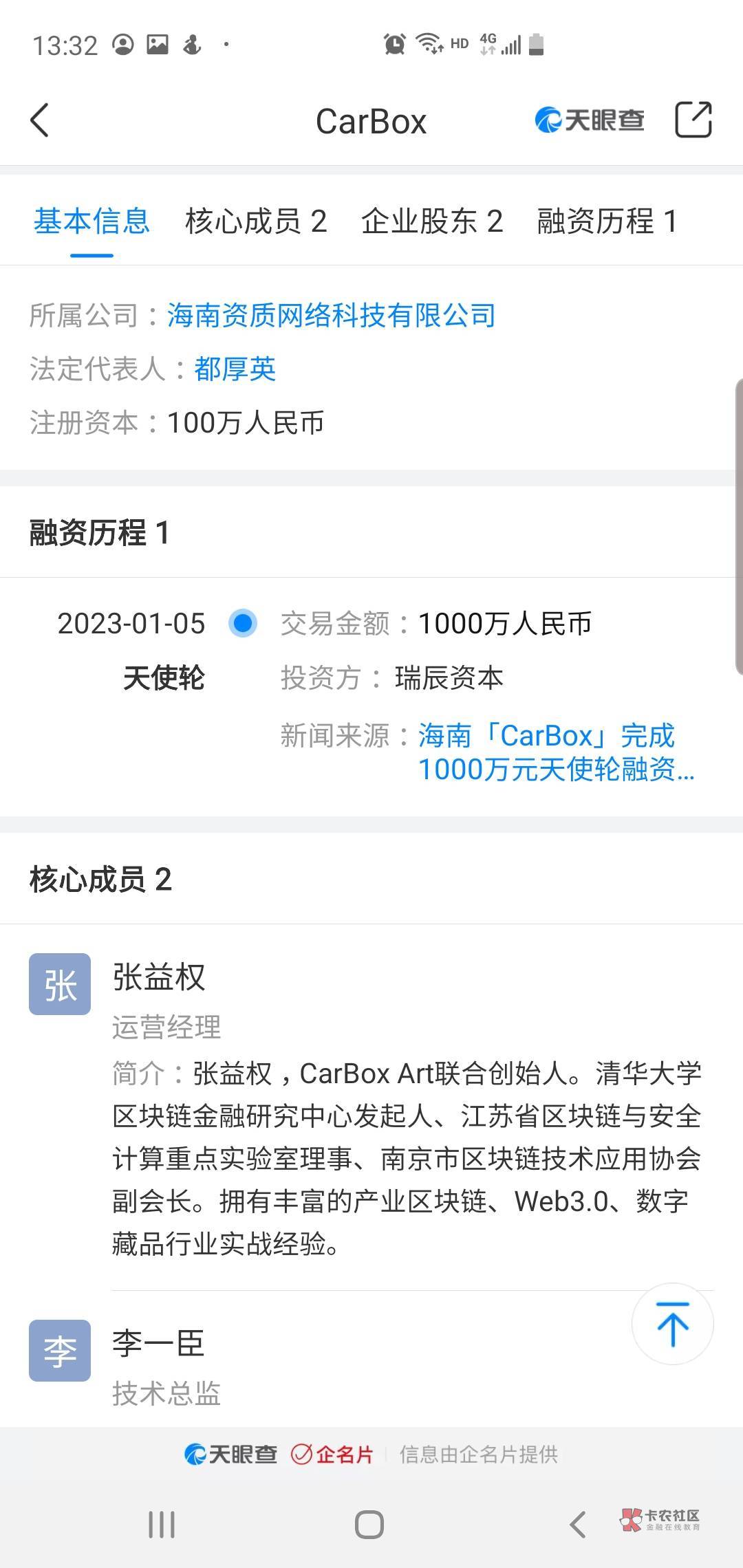This screenshot has height=1568, width=743.
Task: Select the 基本信息 tab
Action: pyautogui.click(x=91, y=221)
